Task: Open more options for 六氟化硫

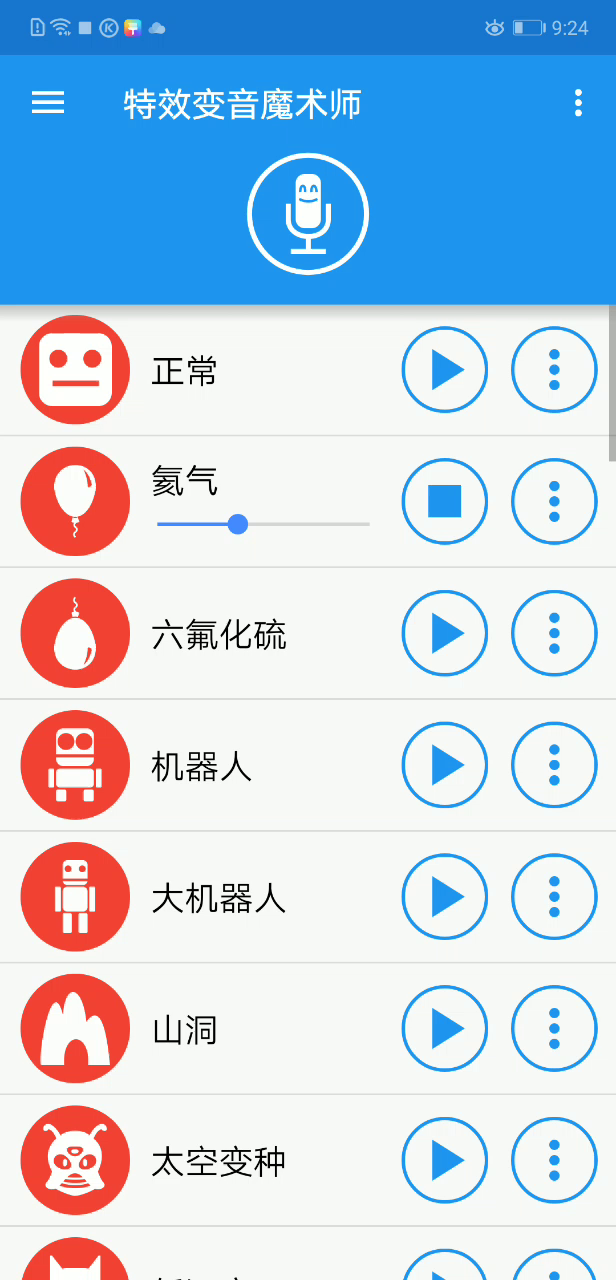Action: tap(554, 633)
